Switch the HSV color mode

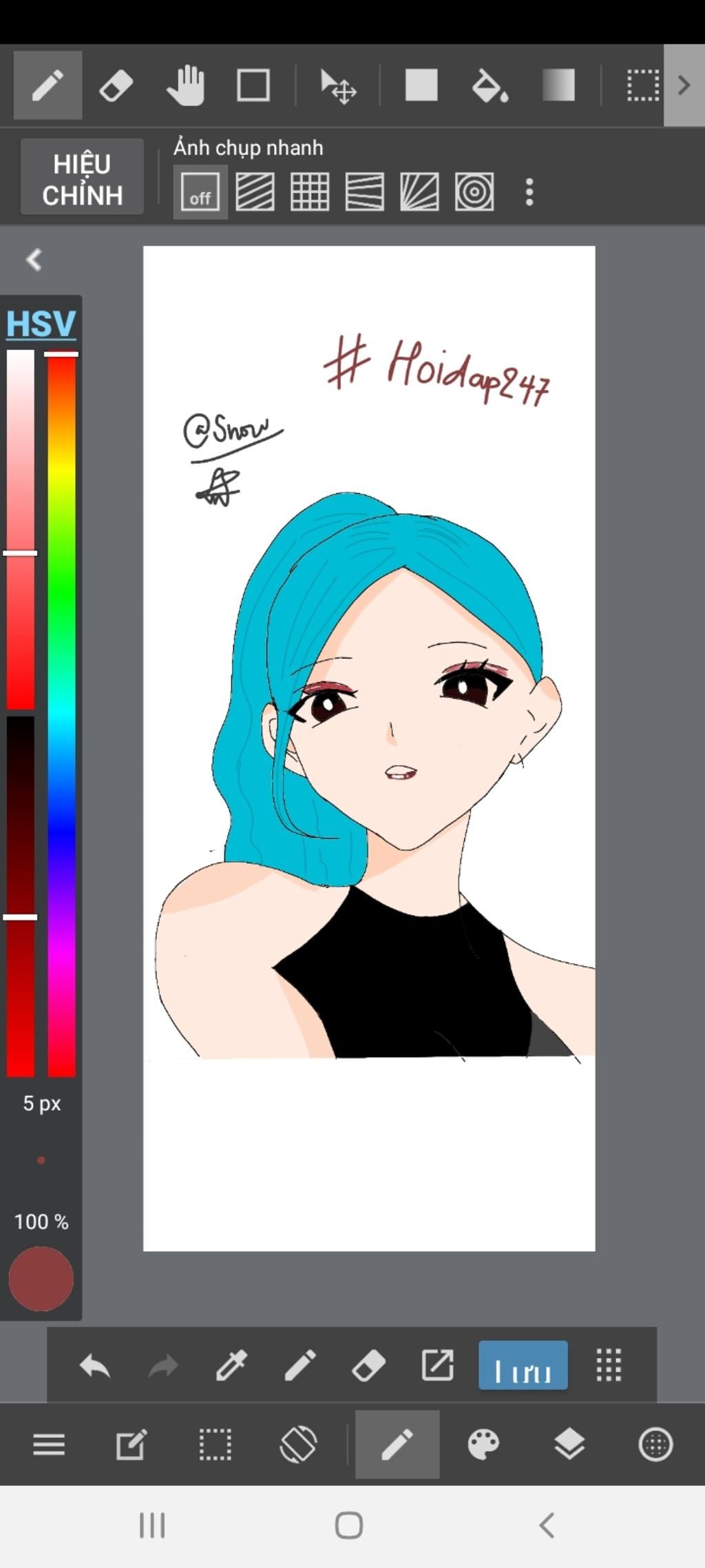(41, 324)
